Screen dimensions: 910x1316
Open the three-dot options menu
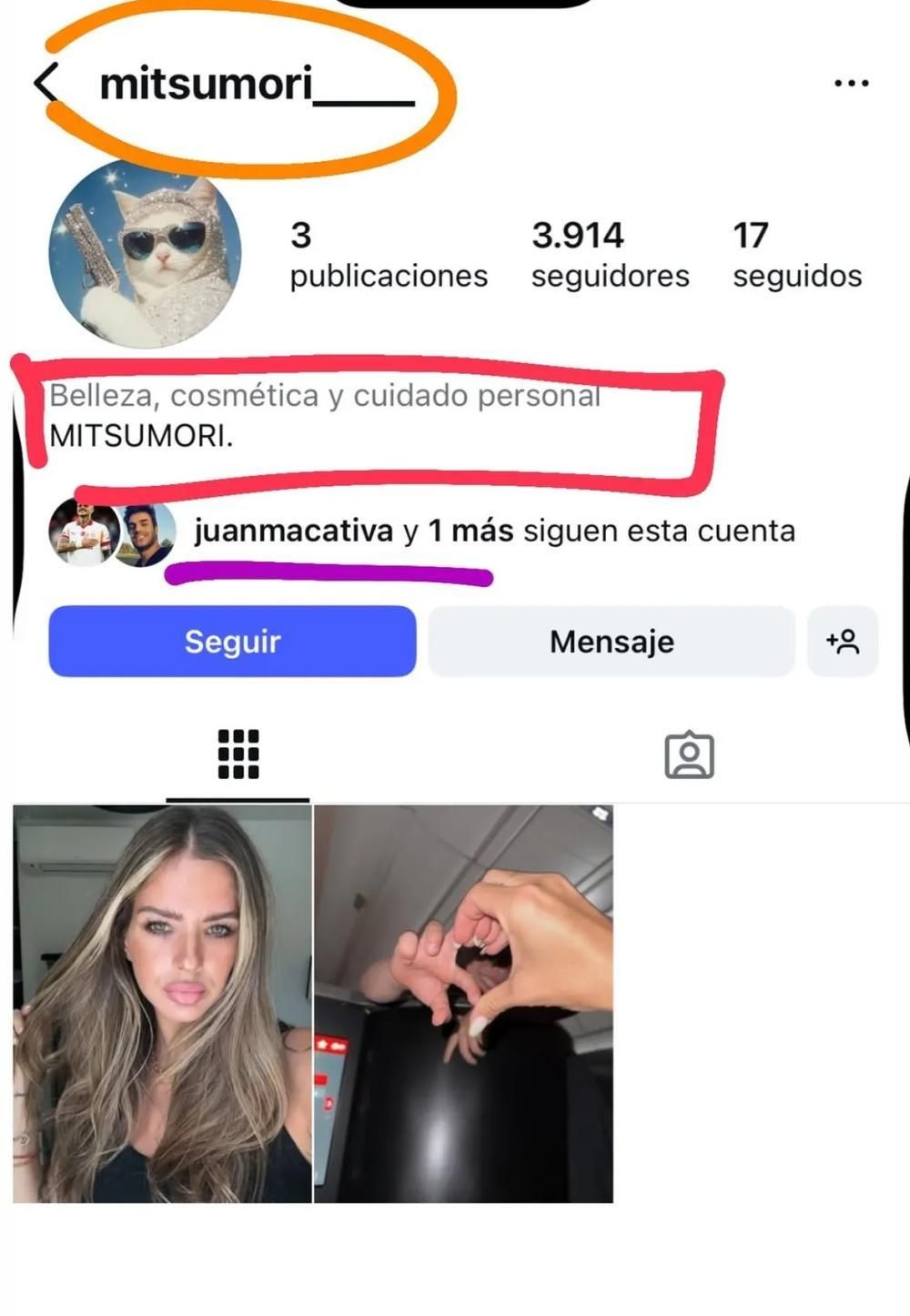(x=851, y=84)
